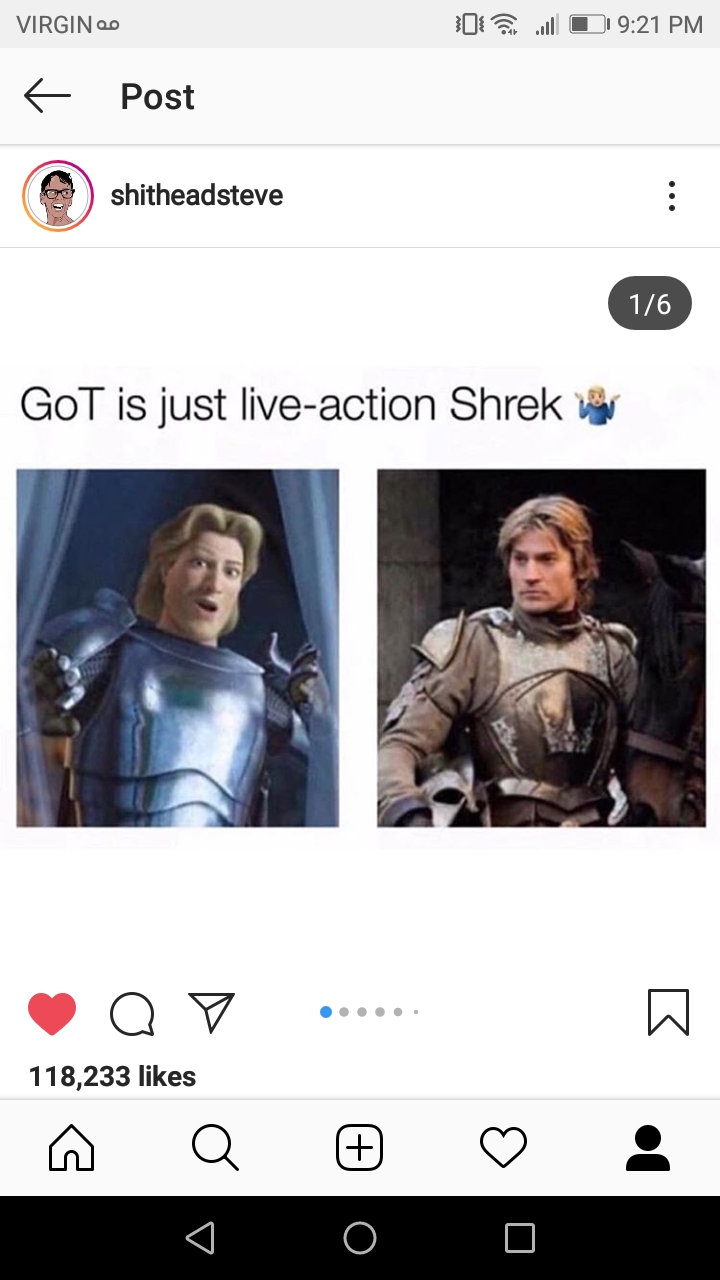
Task: Go back from the Post screen
Action: (47, 96)
